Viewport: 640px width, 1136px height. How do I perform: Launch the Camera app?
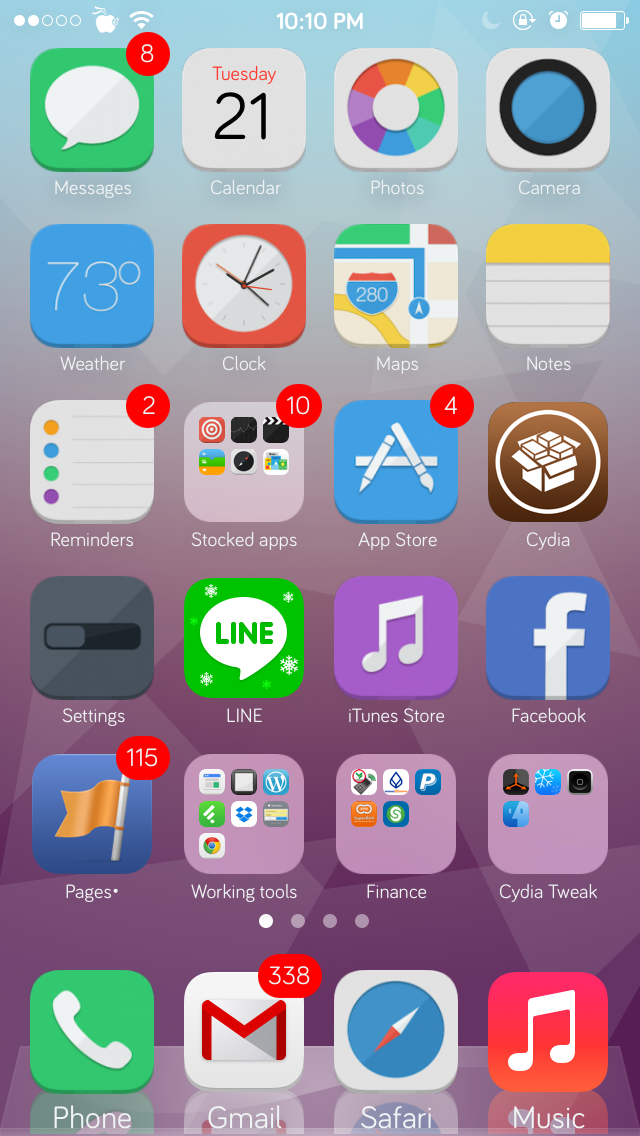(x=548, y=110)
